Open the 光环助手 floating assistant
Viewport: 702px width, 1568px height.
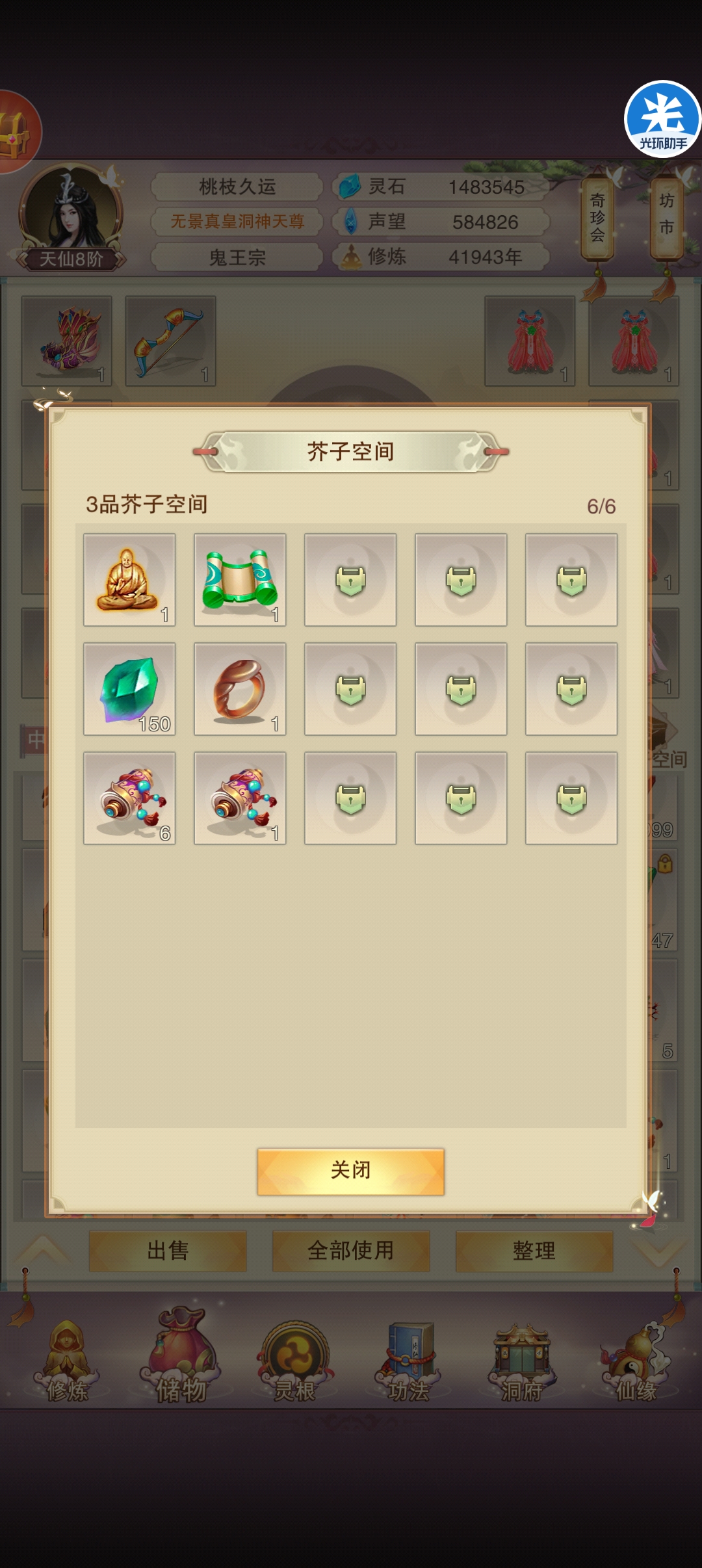click(x=662, y=120)
